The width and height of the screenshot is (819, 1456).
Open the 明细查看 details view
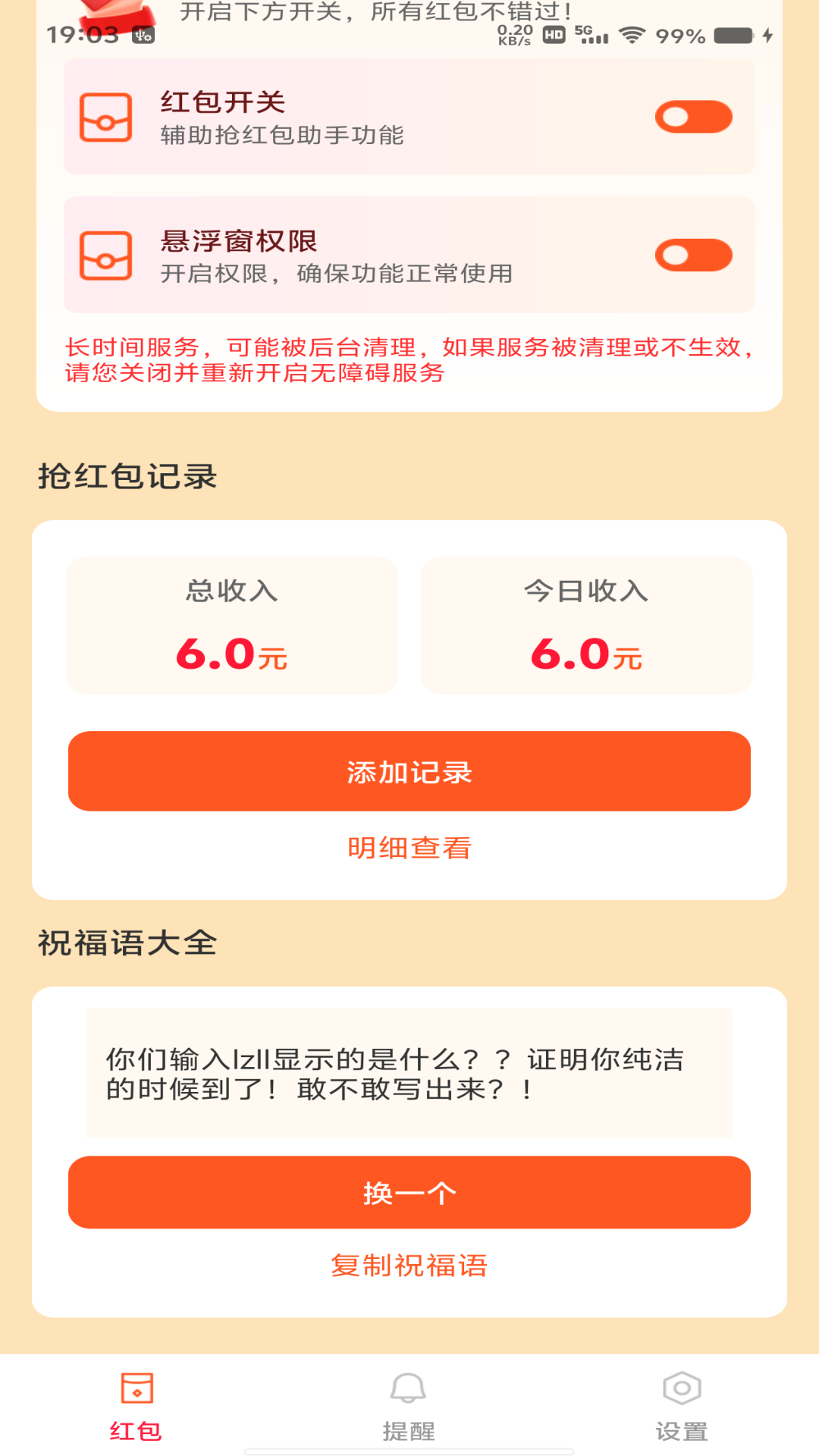coord(409,849)
